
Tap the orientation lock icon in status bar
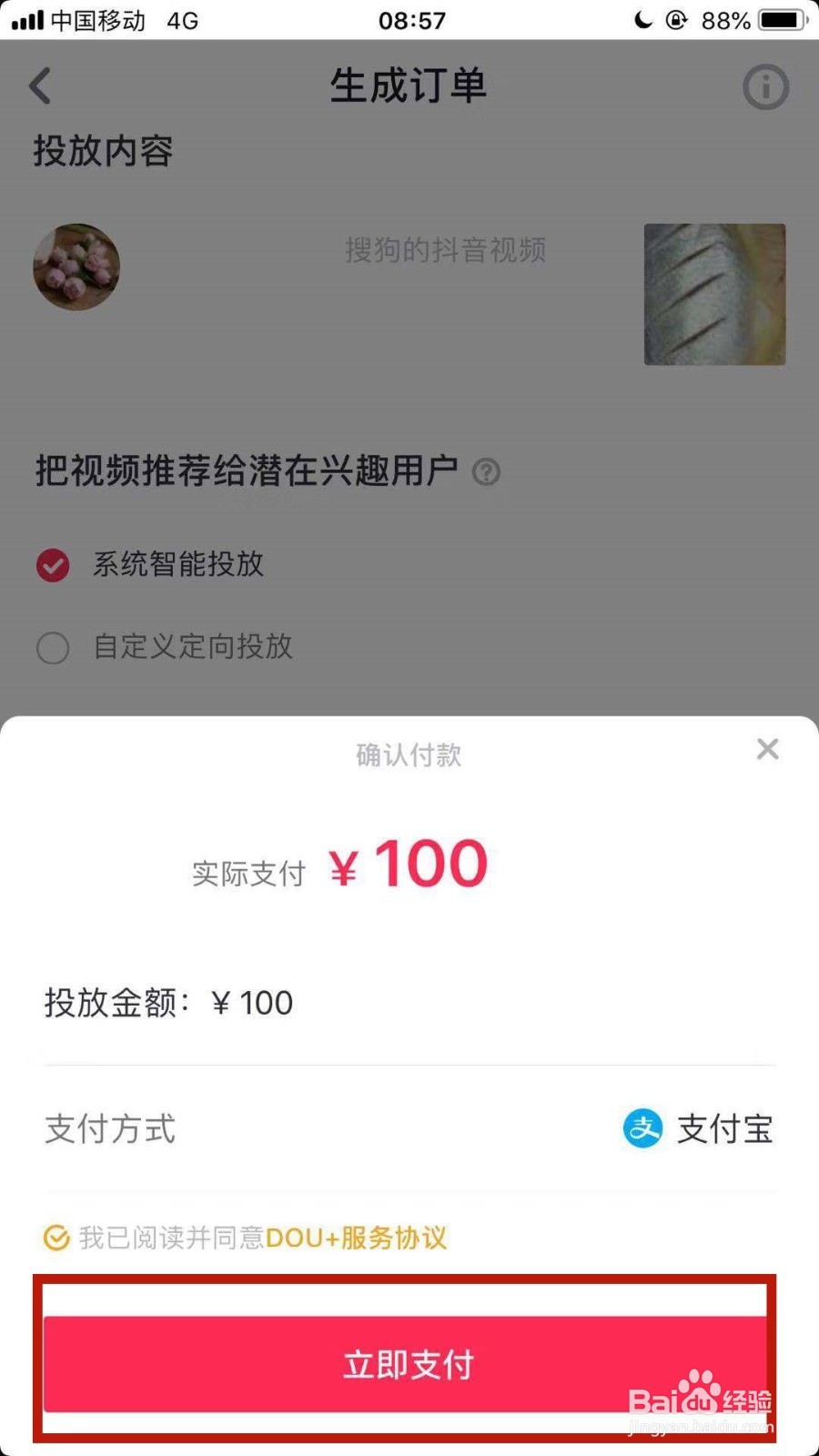click(677, 20)
